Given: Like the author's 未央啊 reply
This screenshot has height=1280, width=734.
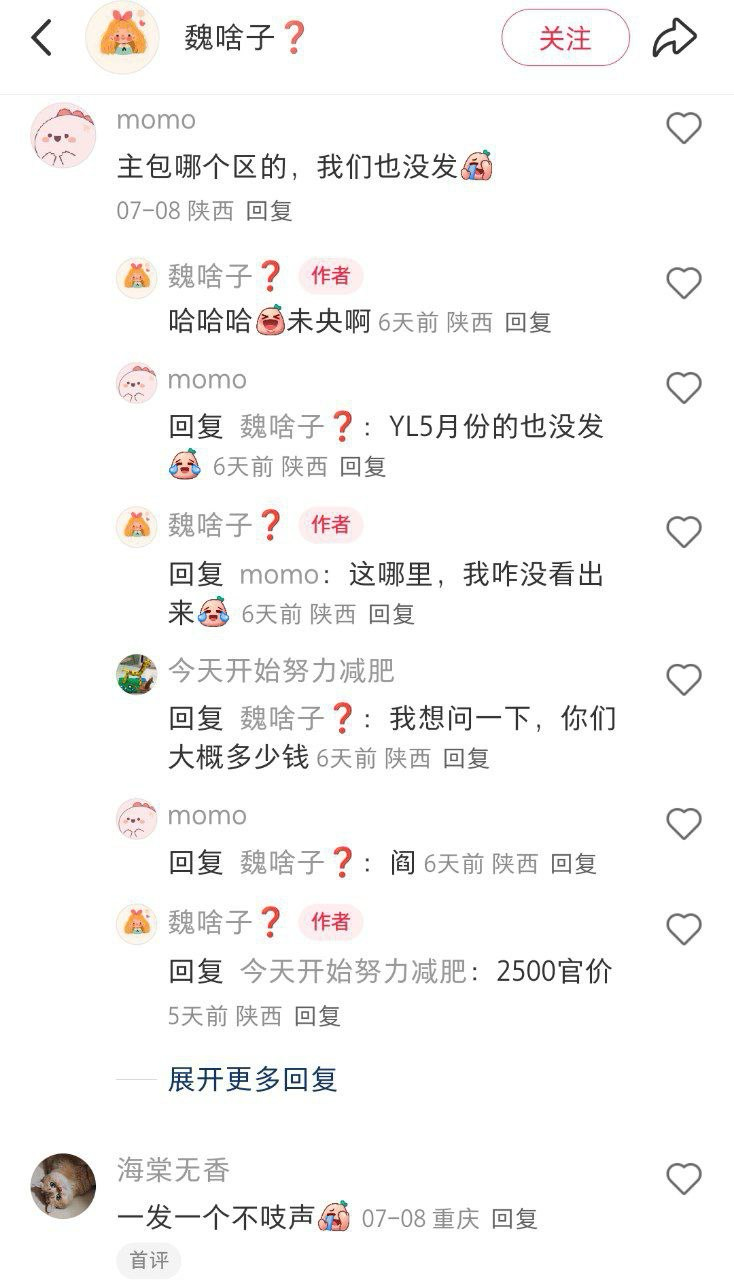Looking at the screenshot, I should [x=684, y=283].
